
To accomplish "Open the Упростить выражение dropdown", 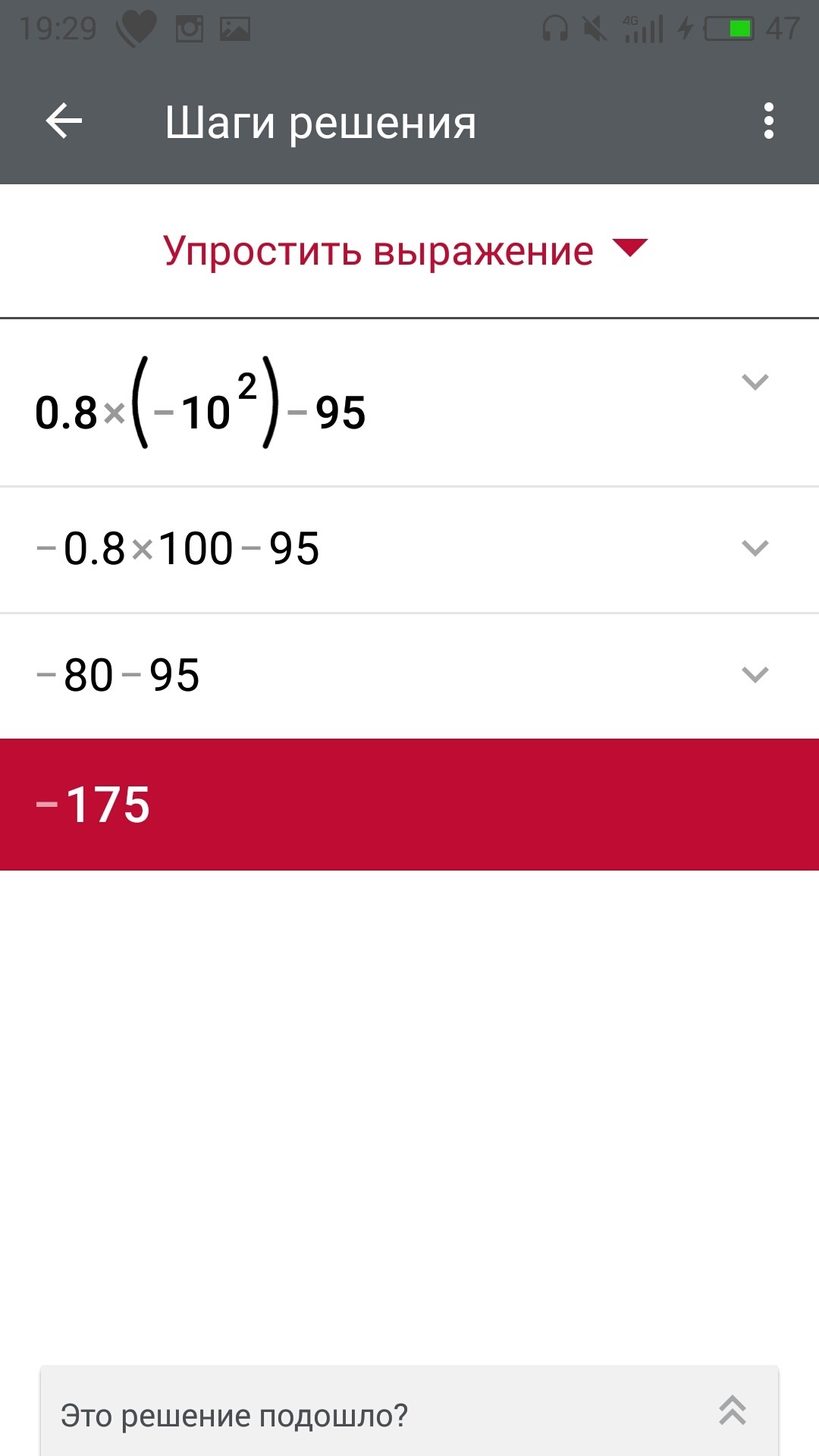I will coord(406,251).
